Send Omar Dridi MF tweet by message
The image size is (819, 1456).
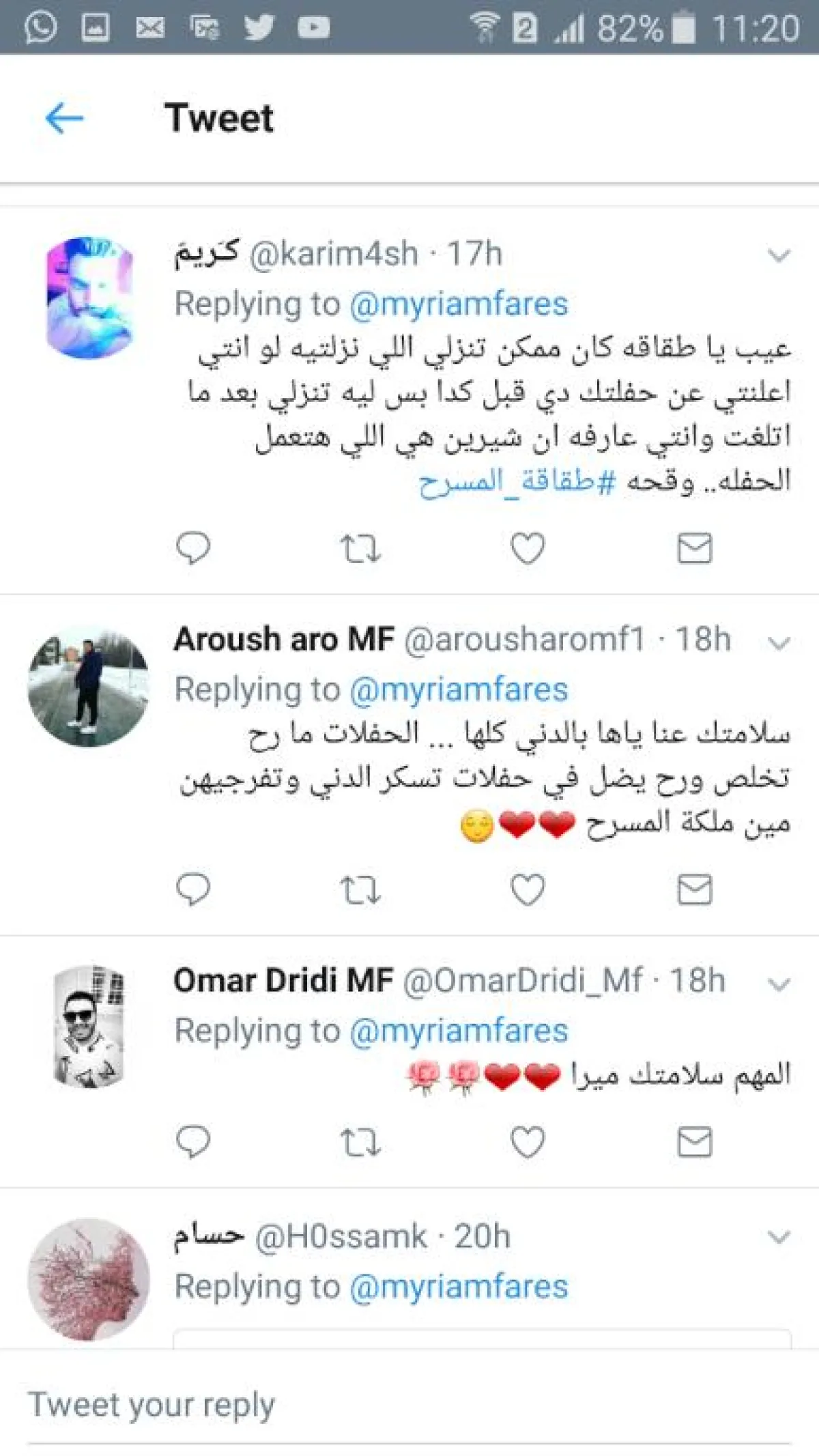coord(695,1142)
